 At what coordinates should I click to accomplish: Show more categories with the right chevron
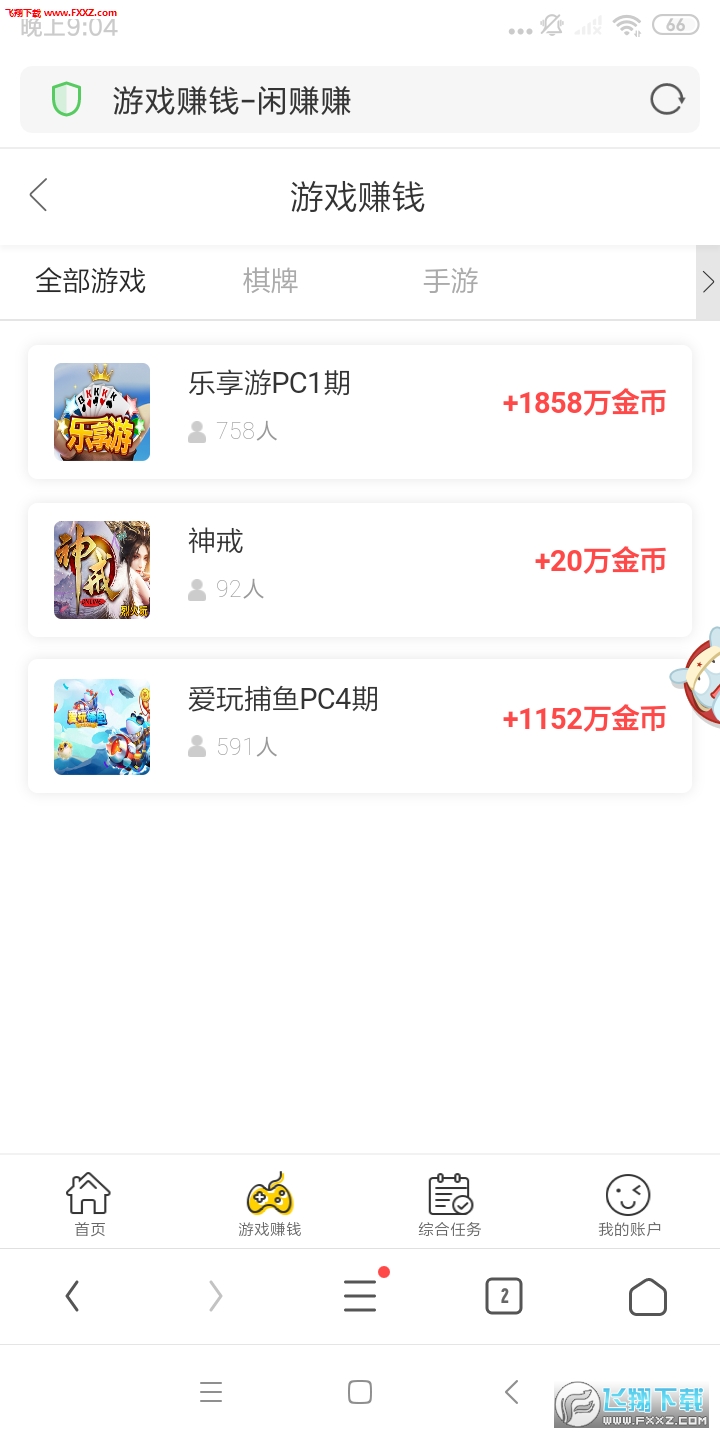[x=708, y=282]
